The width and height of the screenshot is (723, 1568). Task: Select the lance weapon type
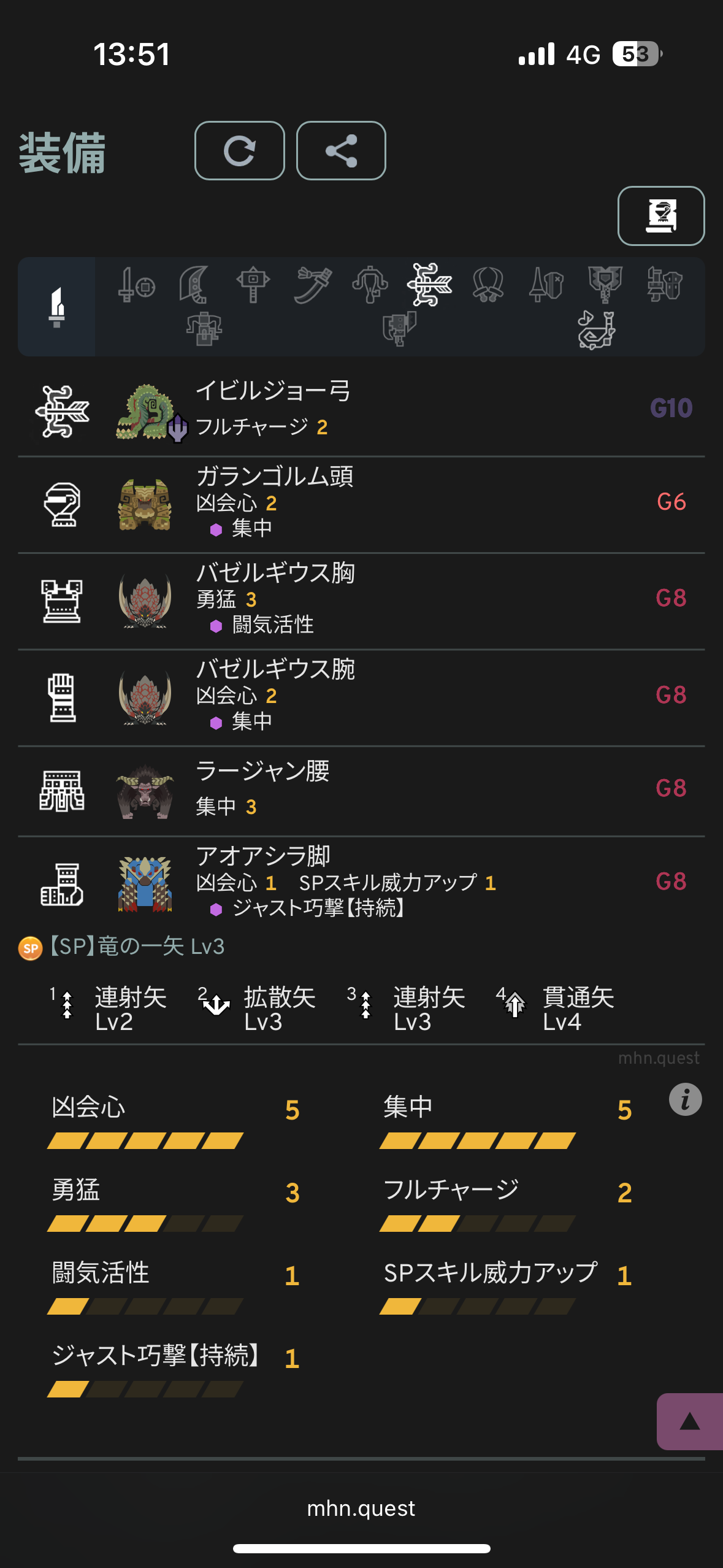[546, 285]
